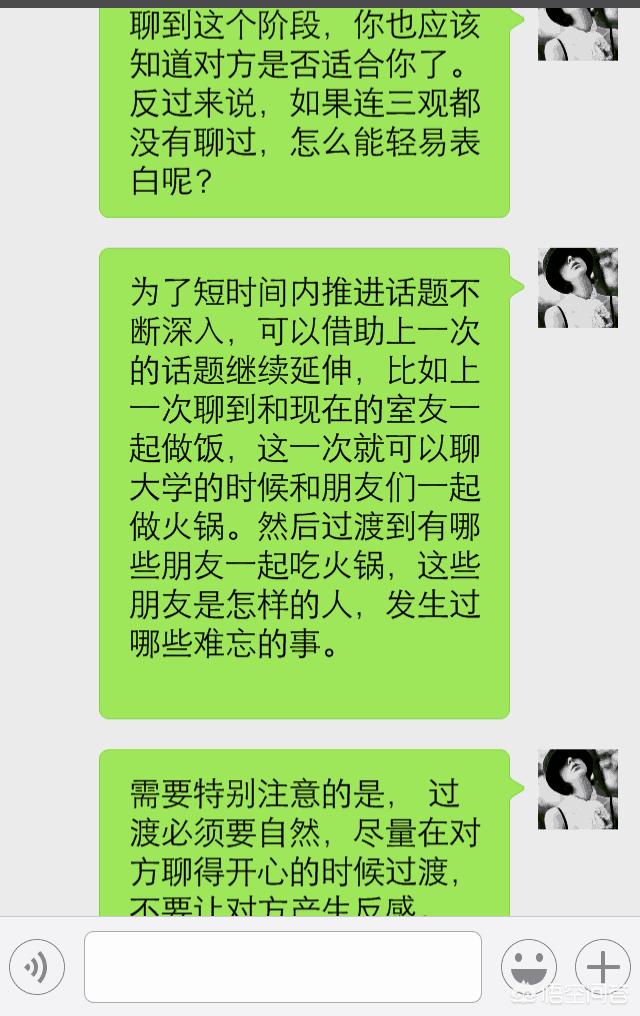640x1016 pixels.
Task: Focus the message text field
Action: pos(283,967)
